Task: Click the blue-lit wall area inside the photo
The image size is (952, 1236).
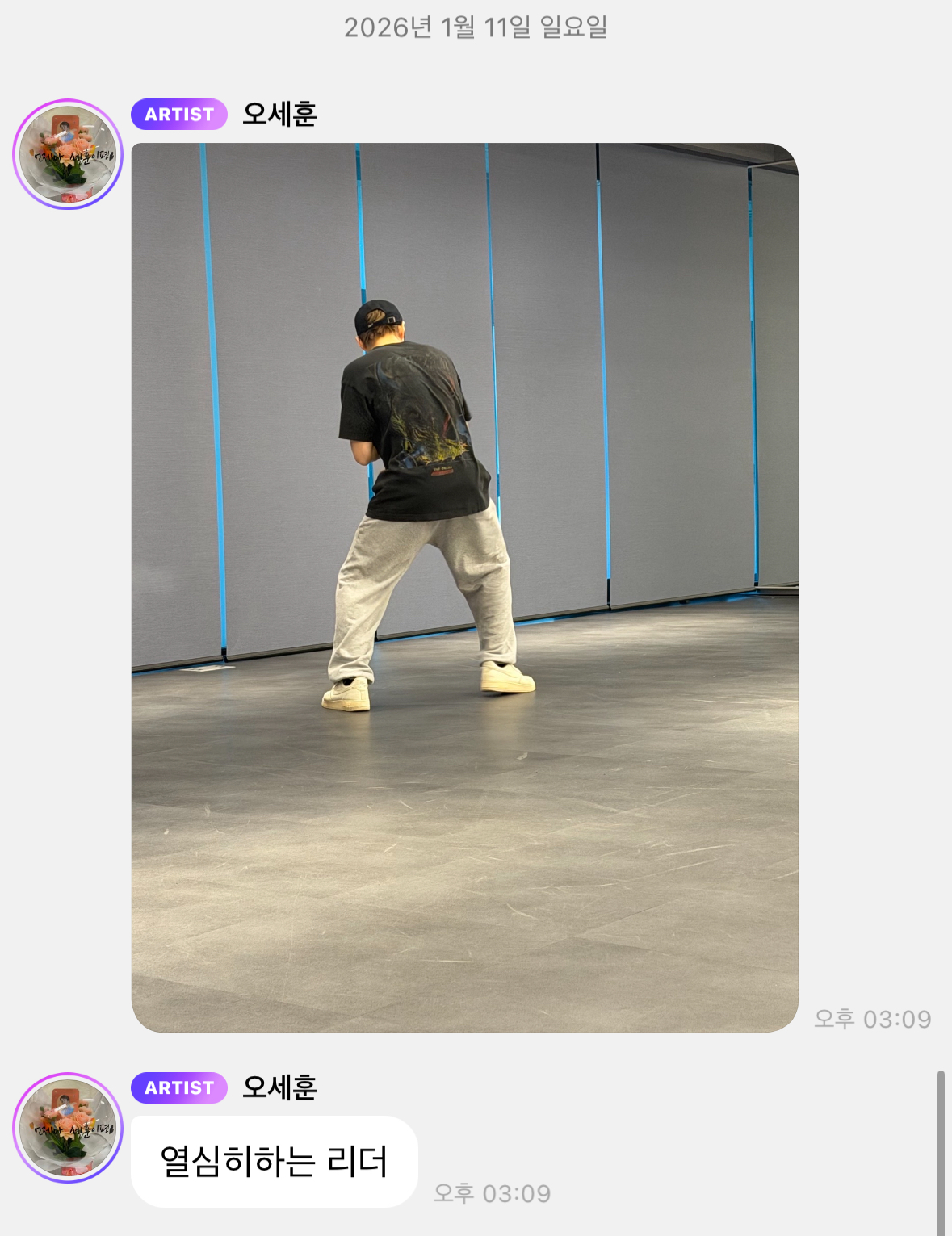Action: click(606, 363)
